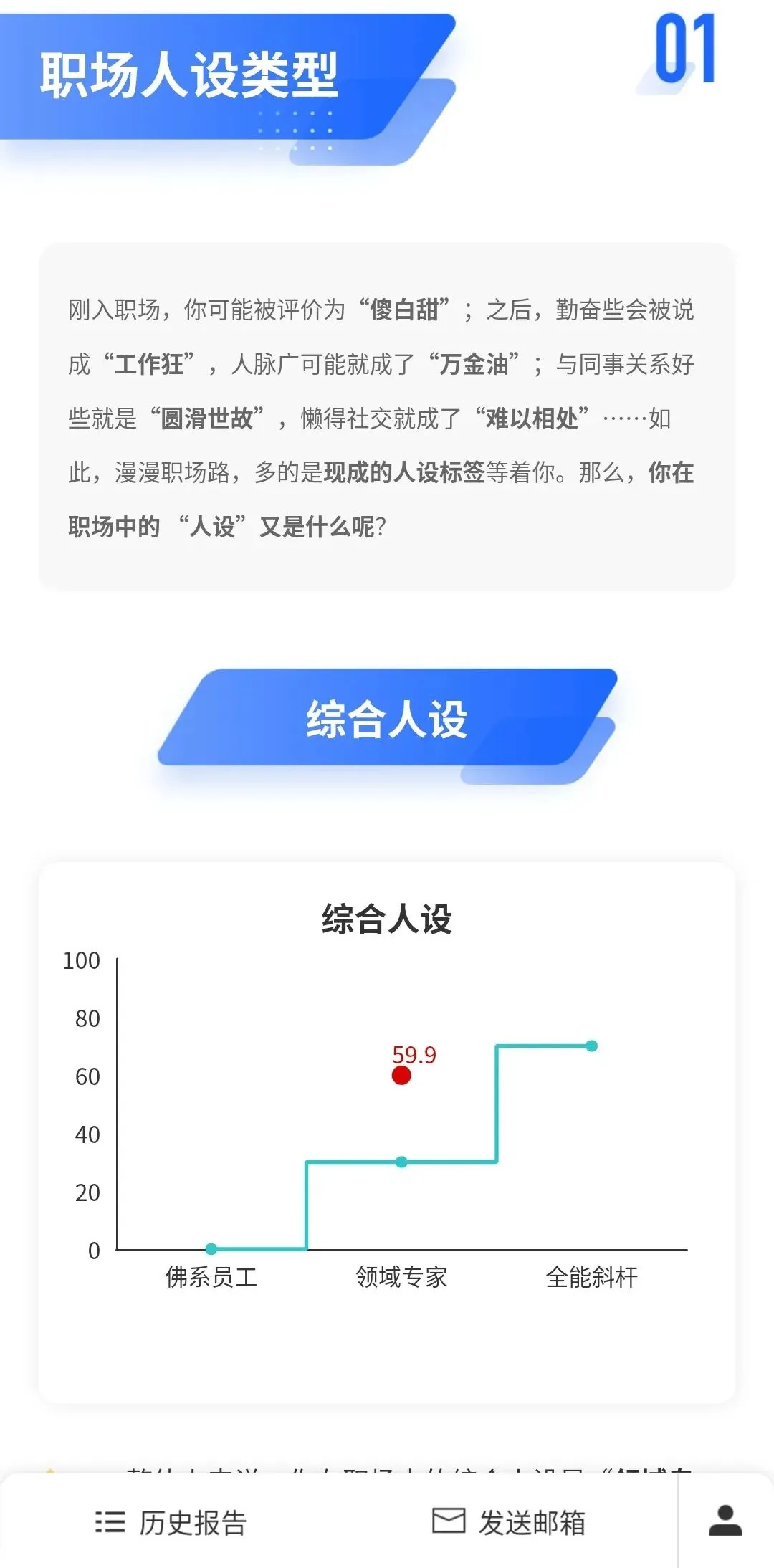Open 历史报告 history reports

coord(171,1522)
